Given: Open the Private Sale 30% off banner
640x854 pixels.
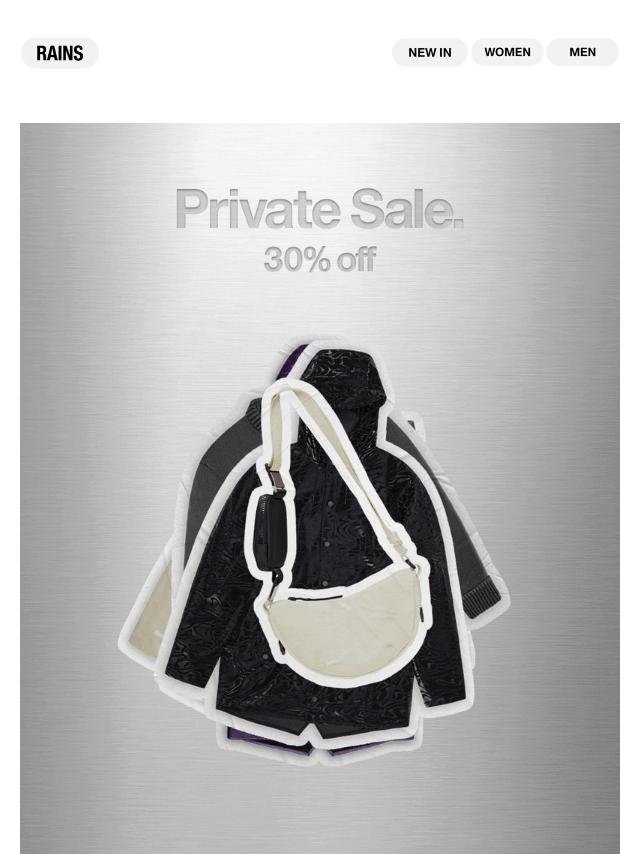Looking at the screenshot, I should 320,489.
